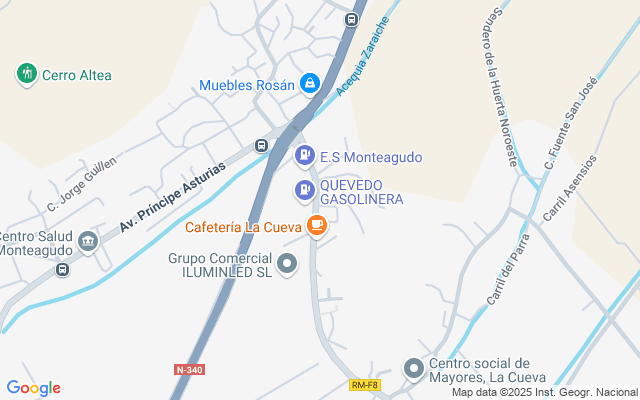640x400 pixels.
Task: Open the Grupo Comercial ILUMINLED SL marker
Action: (287, 264)
